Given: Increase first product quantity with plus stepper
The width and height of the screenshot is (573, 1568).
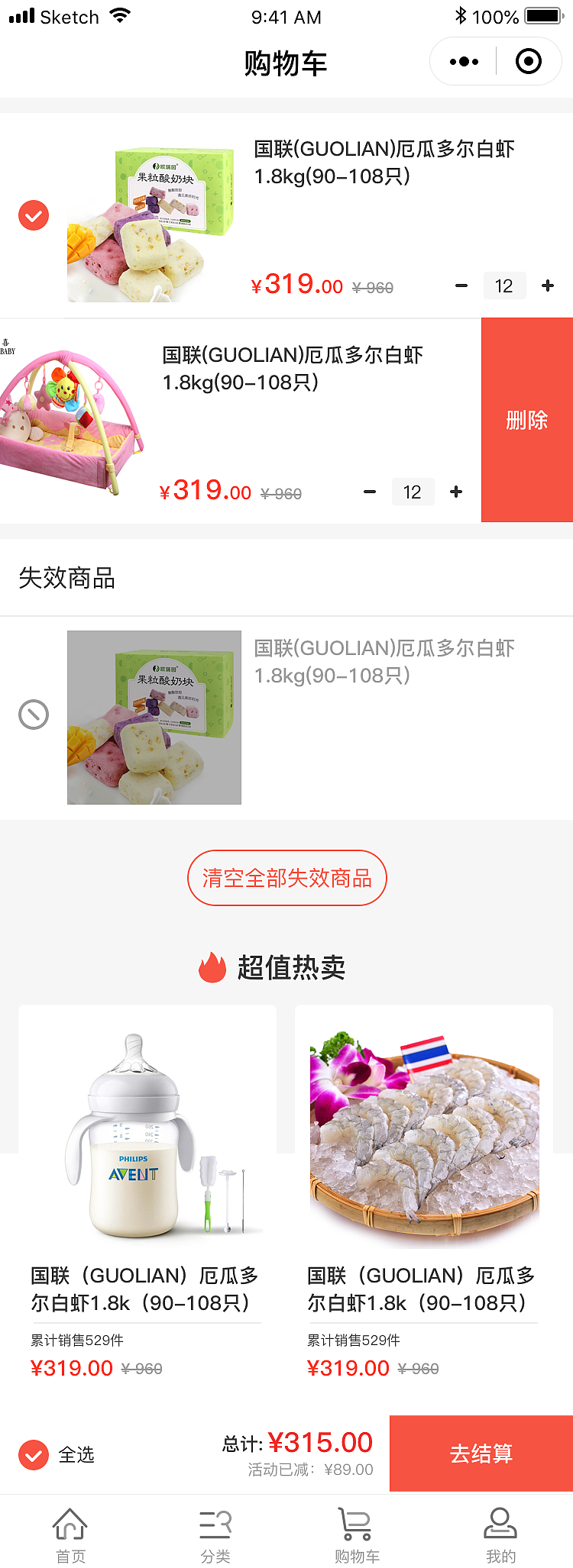Looking at the screenshot, I should pos(547,286).
